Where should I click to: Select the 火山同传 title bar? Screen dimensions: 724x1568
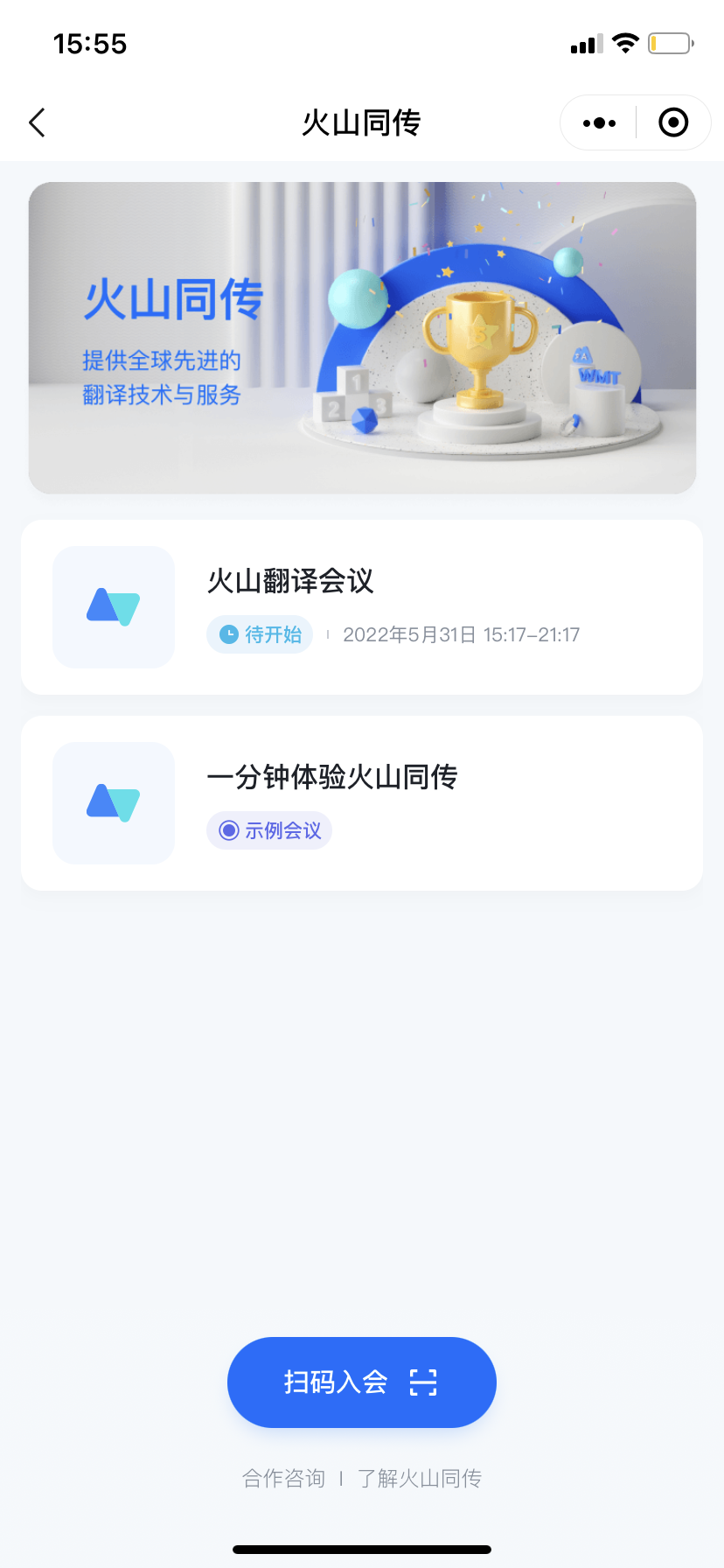362,122
